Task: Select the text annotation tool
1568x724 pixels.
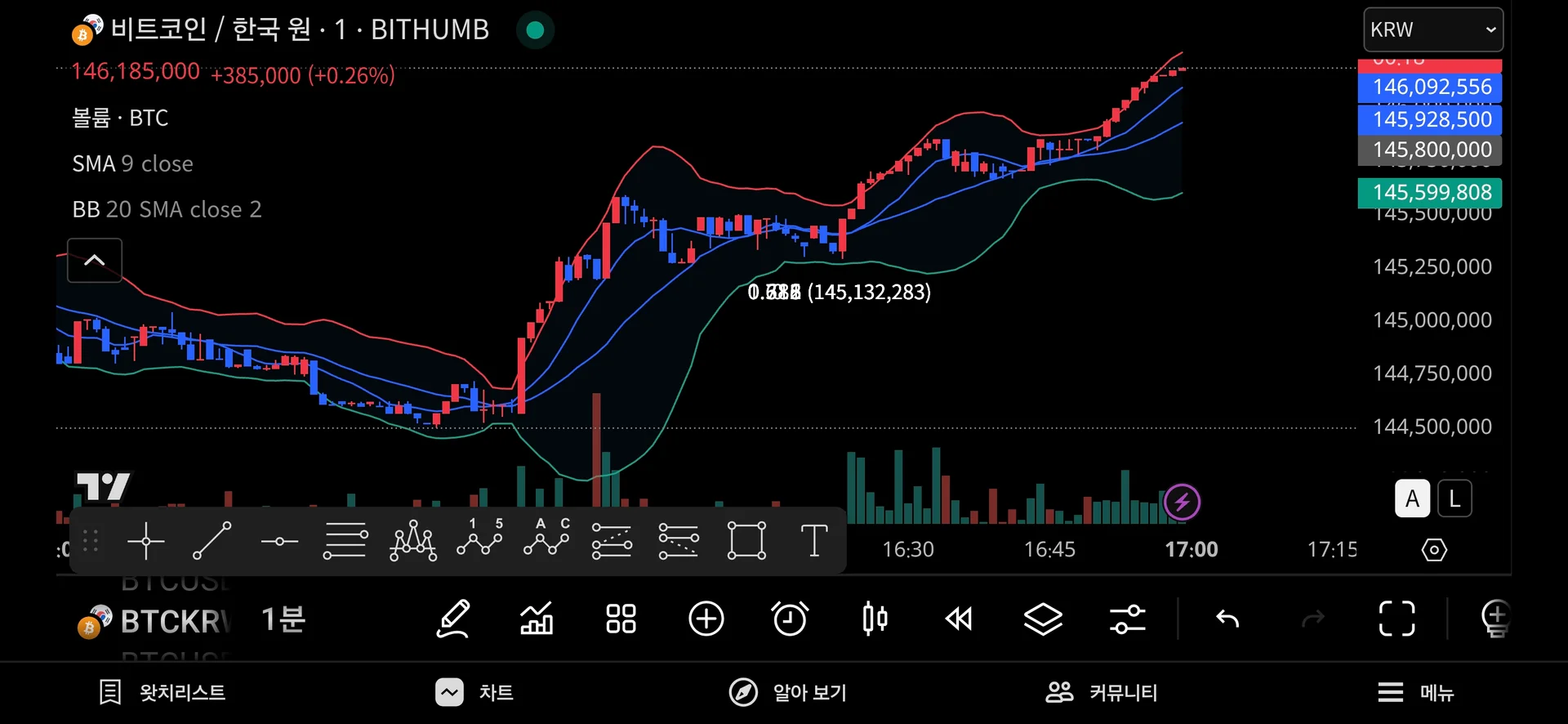Action: click(813, 541)
